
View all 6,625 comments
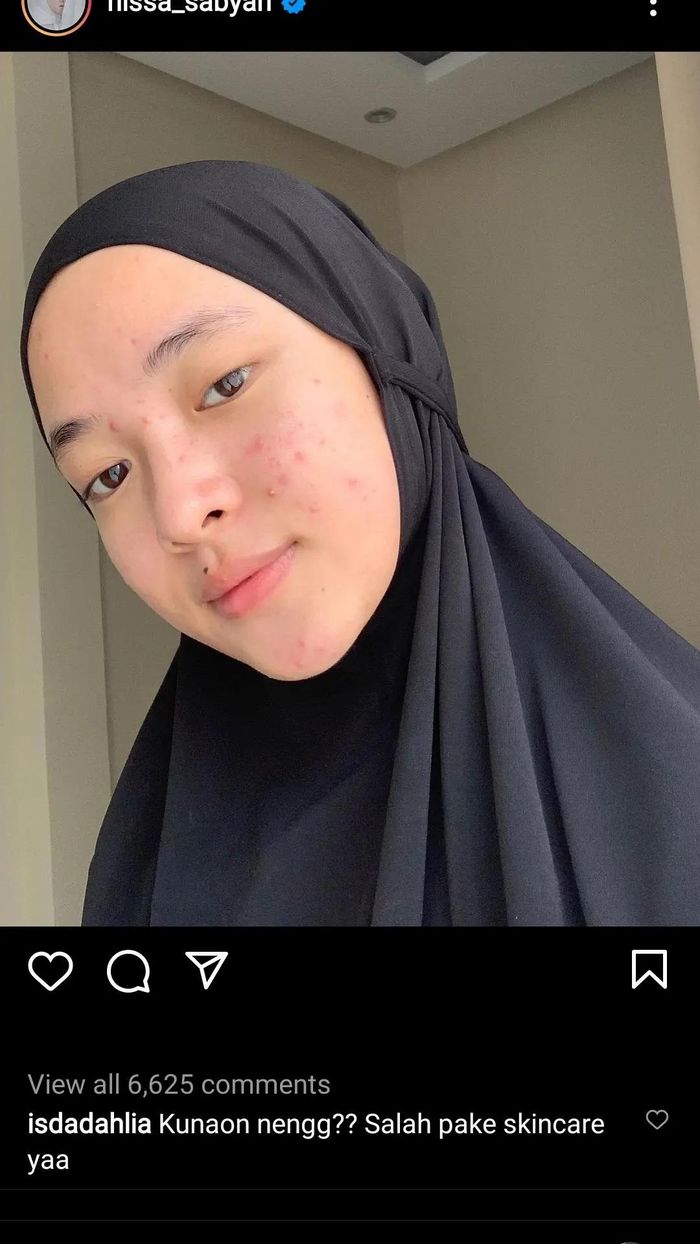[179, 1084]
